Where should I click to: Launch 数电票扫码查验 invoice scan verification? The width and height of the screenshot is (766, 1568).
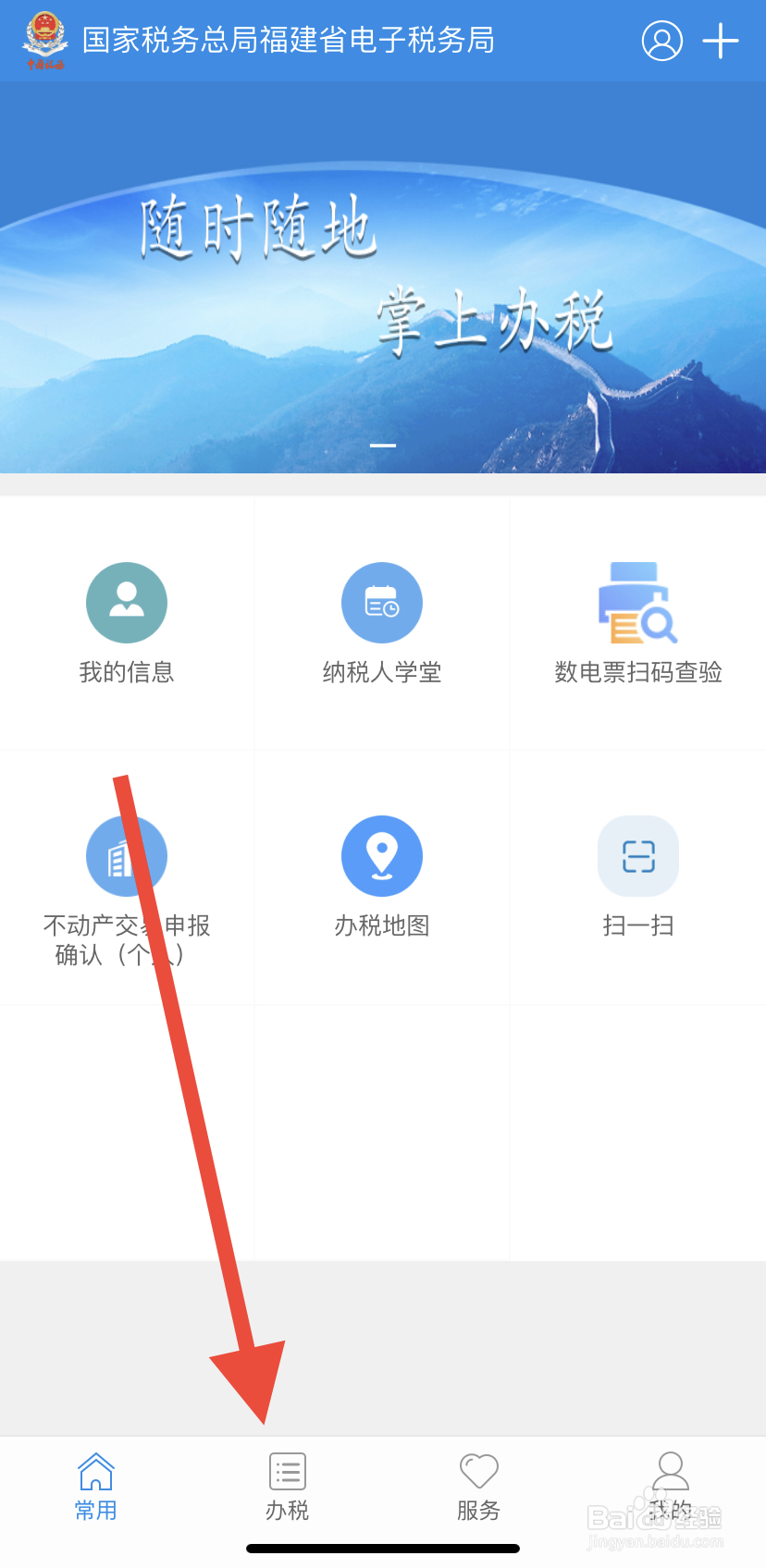(637, 624)
